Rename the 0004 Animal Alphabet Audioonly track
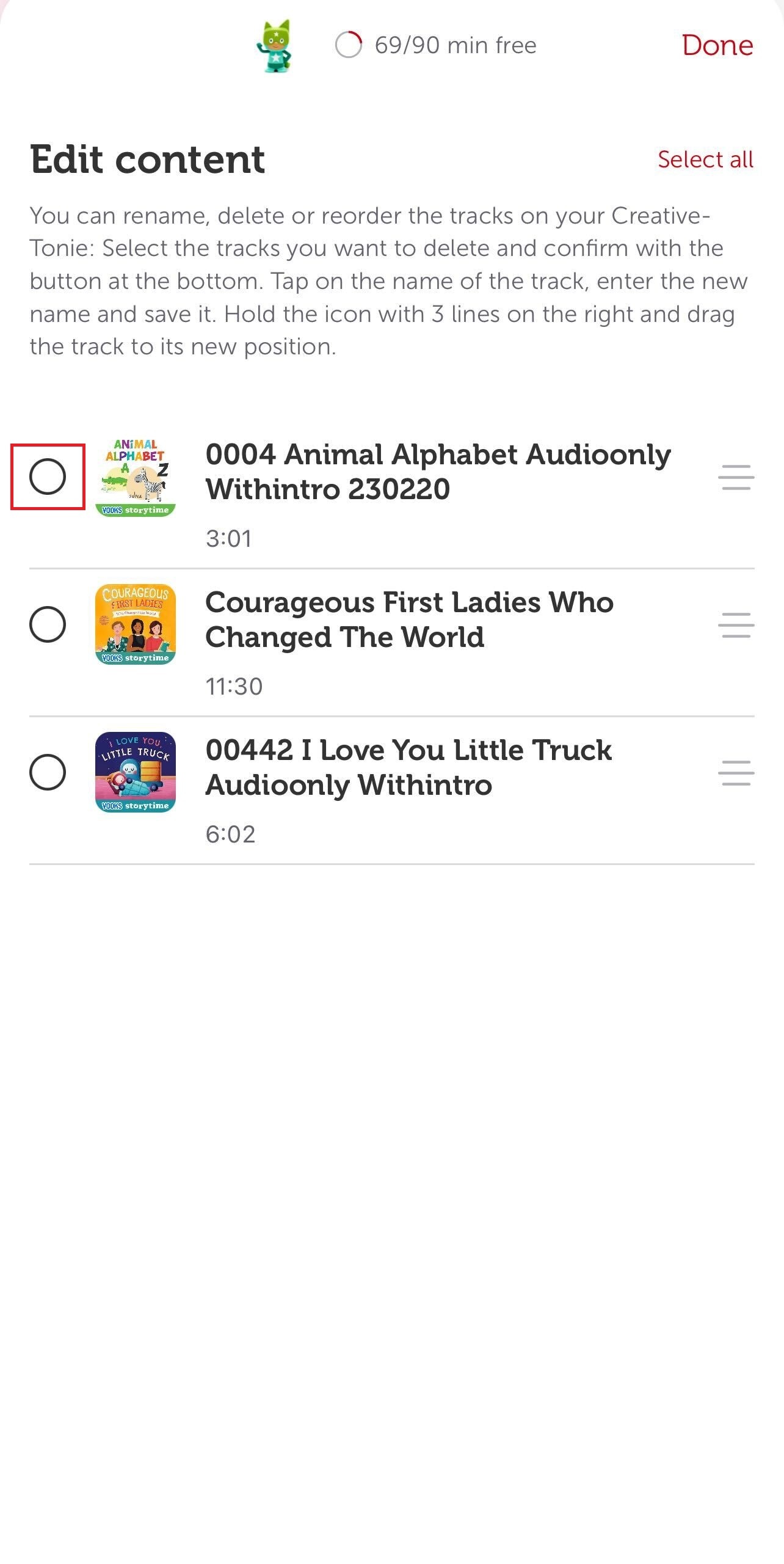 pyautogui.click(x=437, y=472)
